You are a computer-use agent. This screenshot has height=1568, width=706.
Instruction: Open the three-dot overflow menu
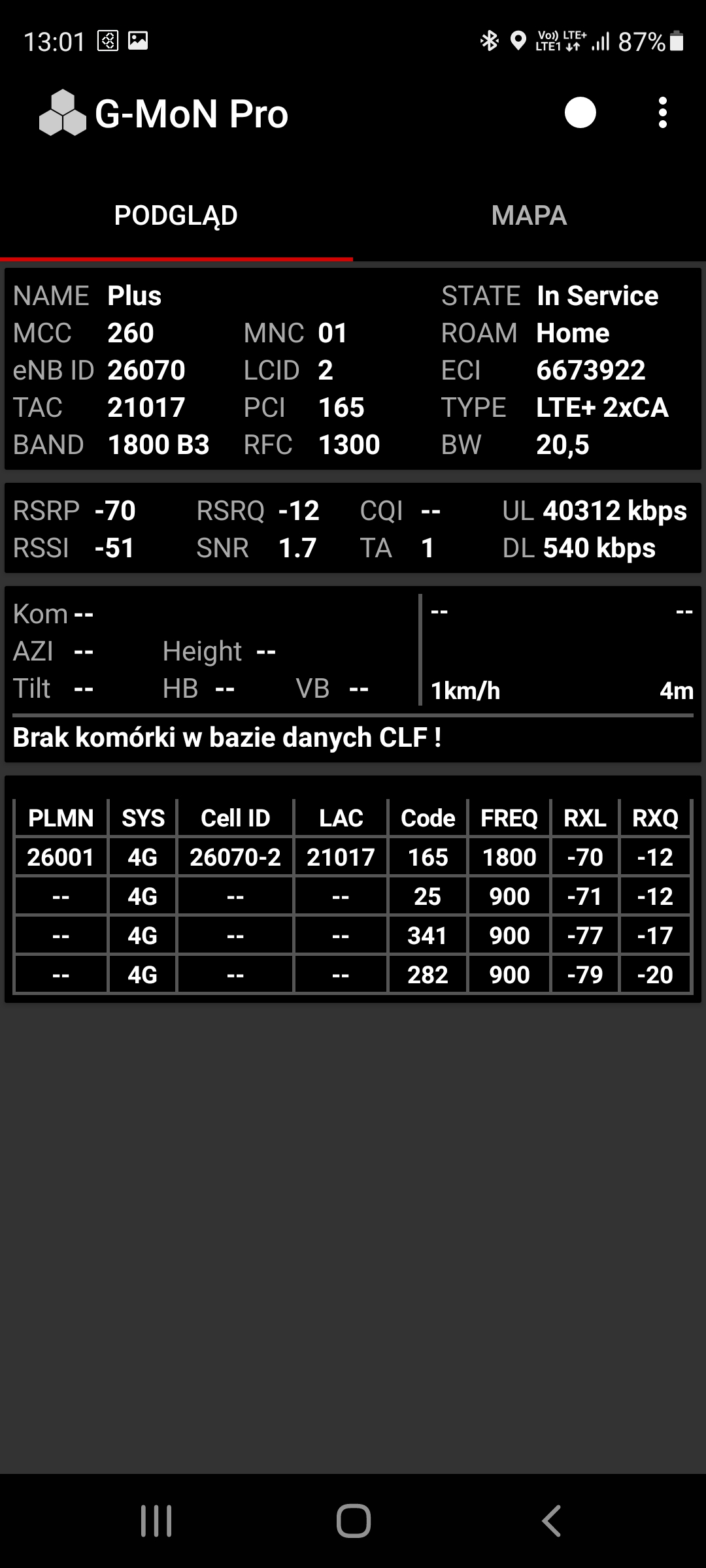(662, 113)
